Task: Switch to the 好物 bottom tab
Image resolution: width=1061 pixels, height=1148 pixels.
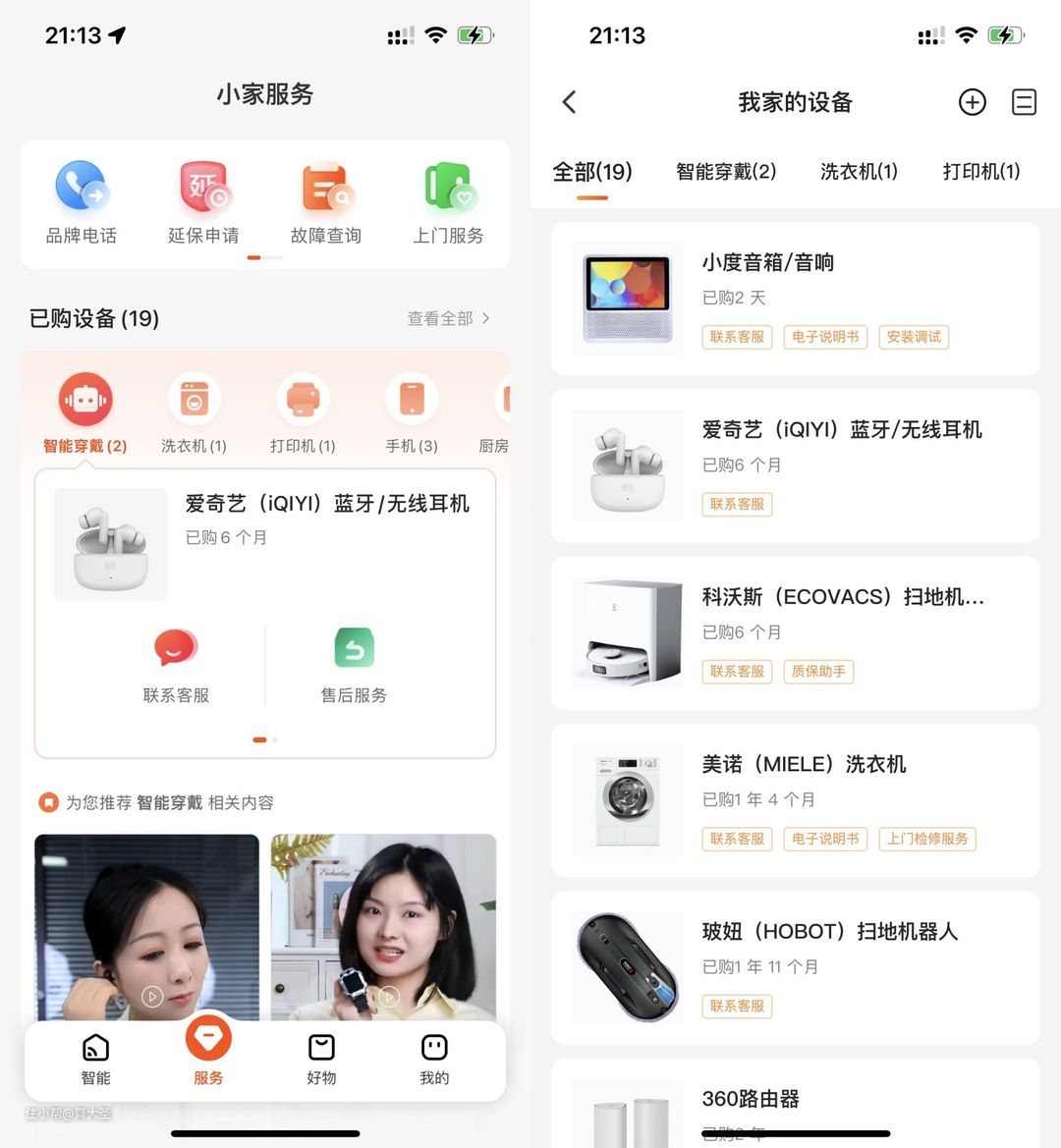Action: pyautogui.click(x=321, y=1060)
